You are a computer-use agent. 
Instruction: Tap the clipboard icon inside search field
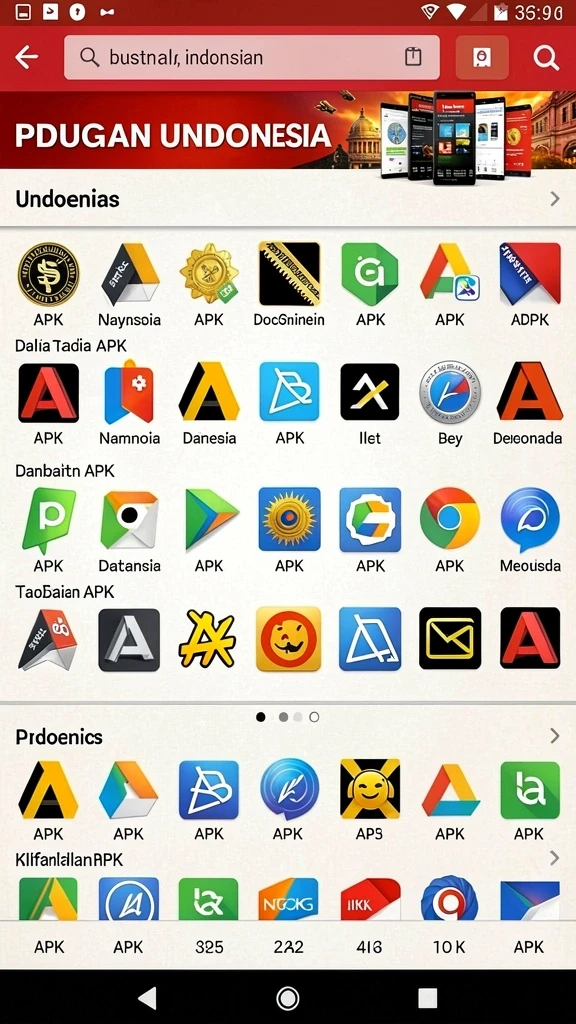413,57
